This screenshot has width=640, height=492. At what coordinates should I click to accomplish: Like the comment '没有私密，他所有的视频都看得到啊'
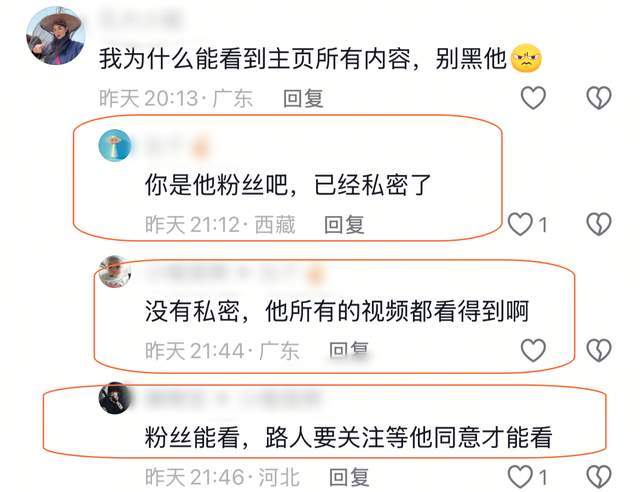534,350
